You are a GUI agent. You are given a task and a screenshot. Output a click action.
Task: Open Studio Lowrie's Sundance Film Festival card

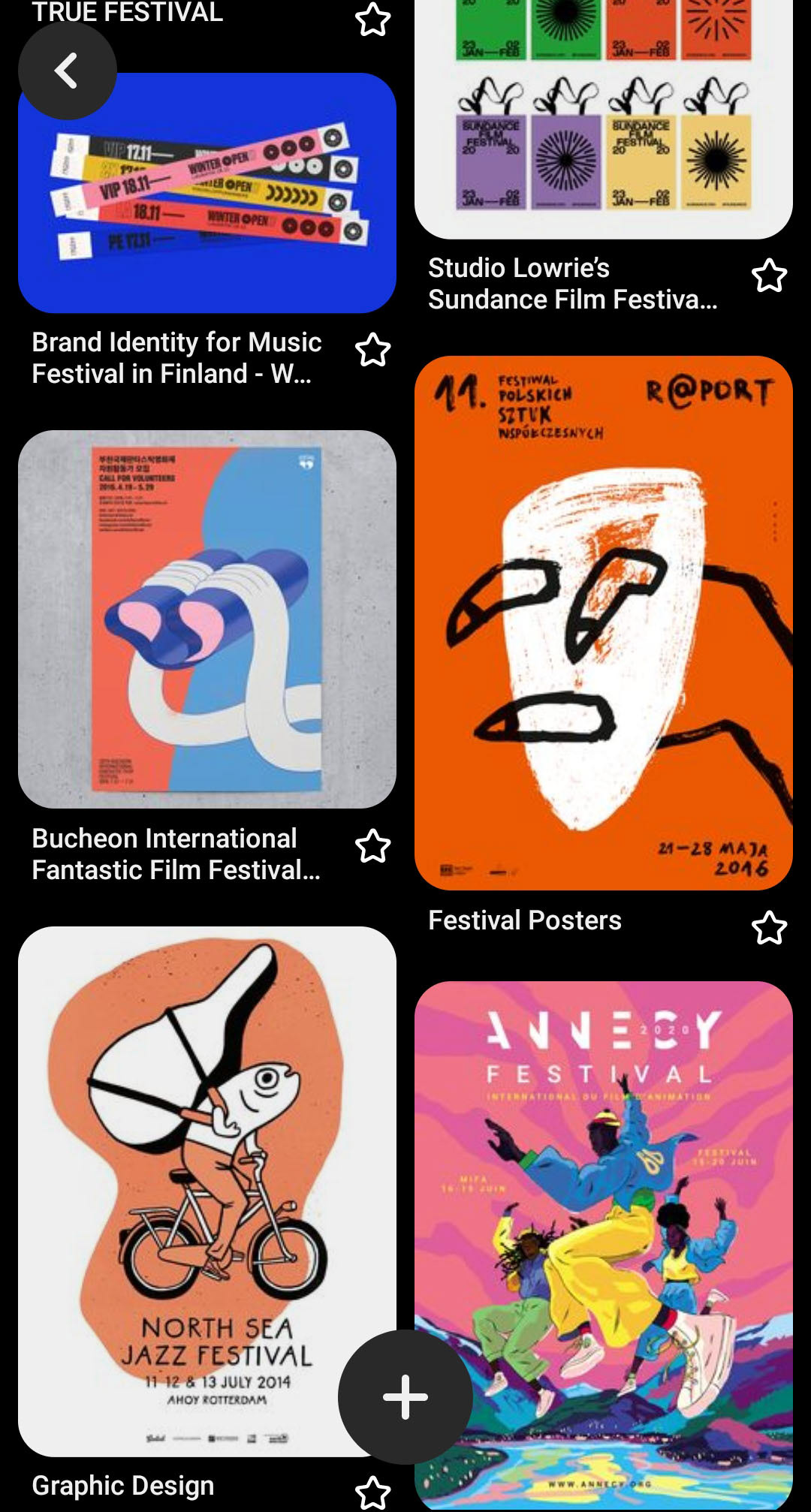603,120
